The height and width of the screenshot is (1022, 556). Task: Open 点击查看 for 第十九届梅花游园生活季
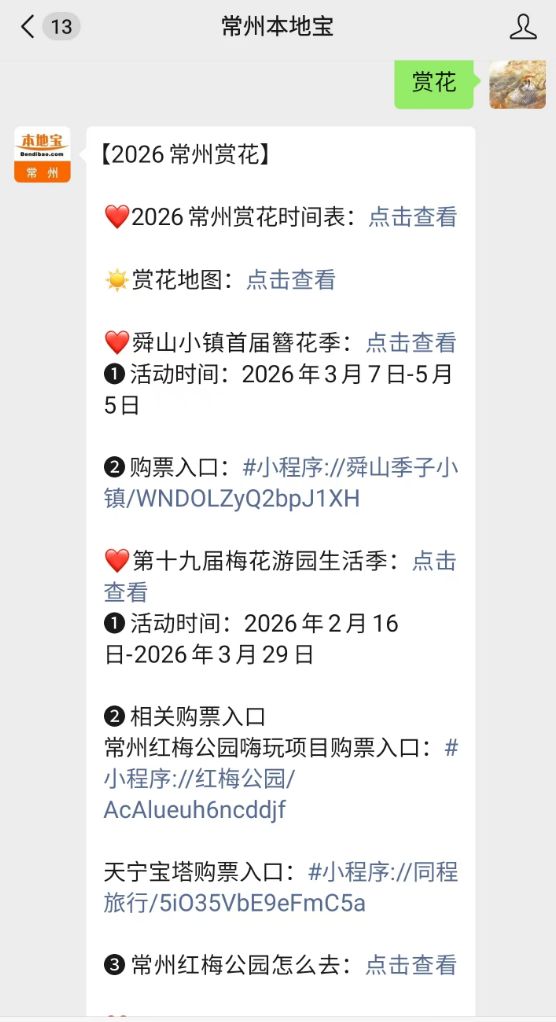(x=281, y=576)
